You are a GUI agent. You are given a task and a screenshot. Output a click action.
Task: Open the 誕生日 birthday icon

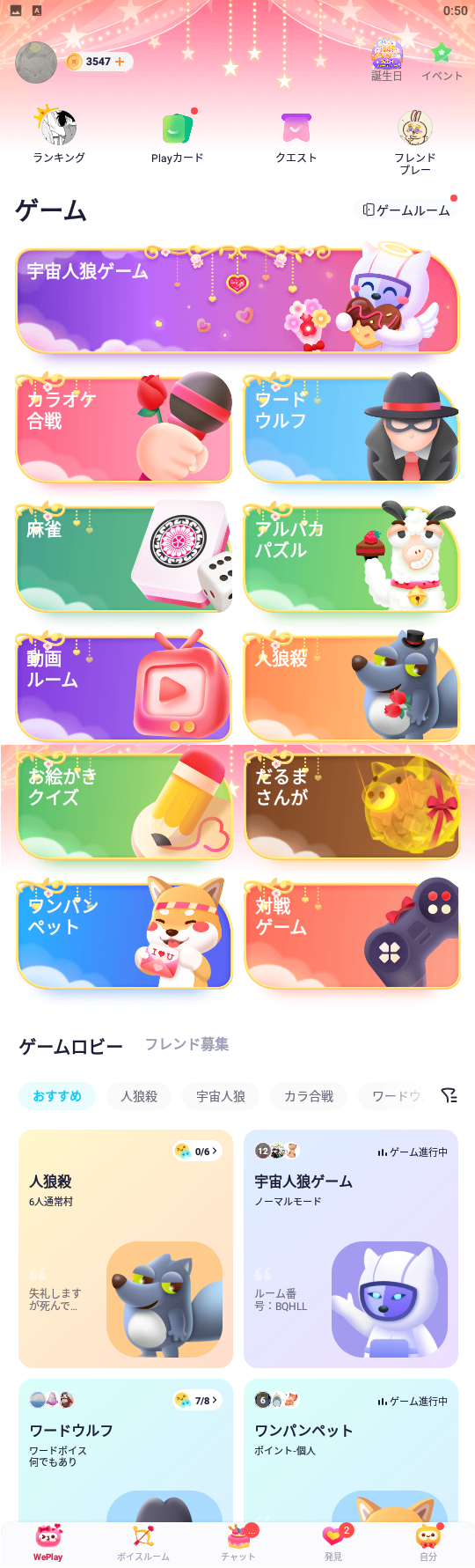(x=387, y=60)
